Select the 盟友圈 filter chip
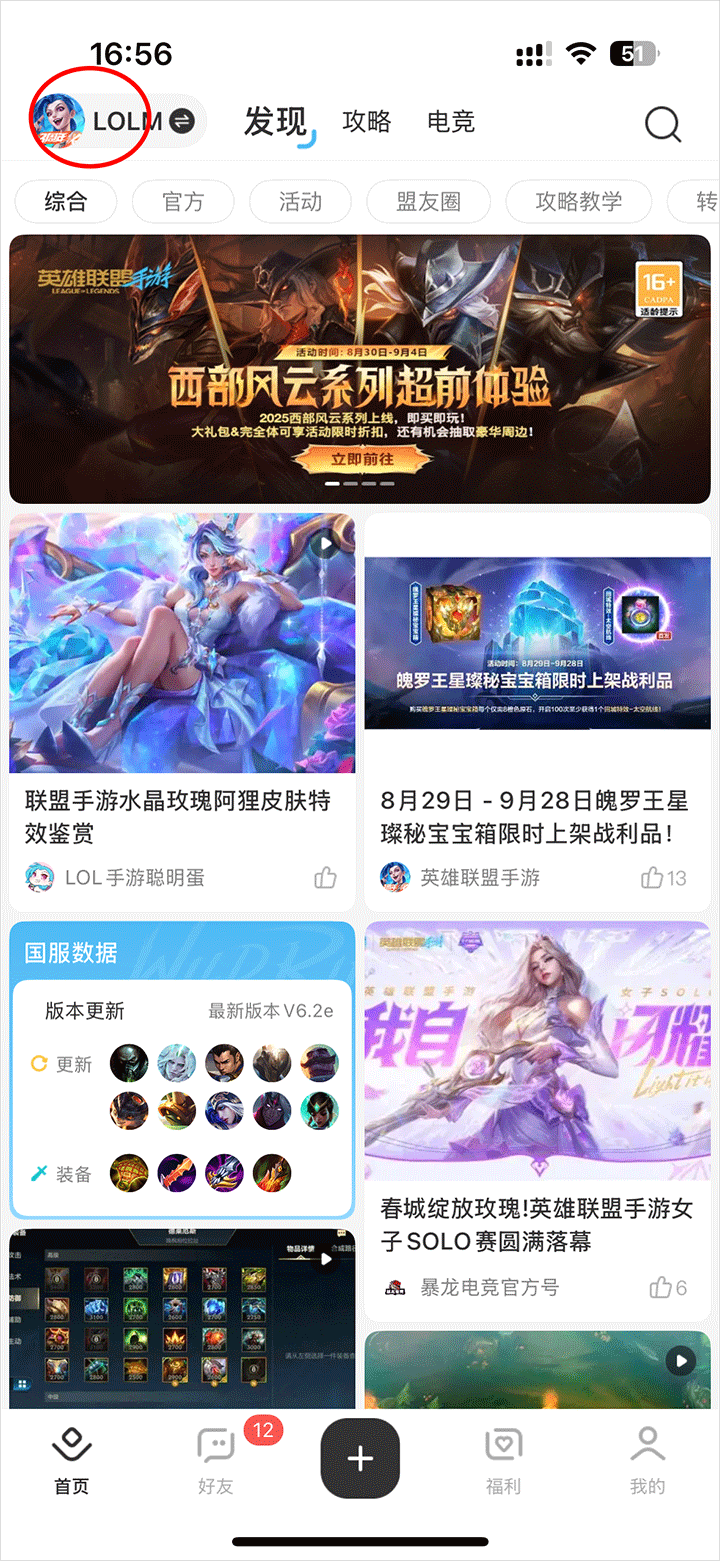This screenshot has width=720, height=1561. (428, 201)
